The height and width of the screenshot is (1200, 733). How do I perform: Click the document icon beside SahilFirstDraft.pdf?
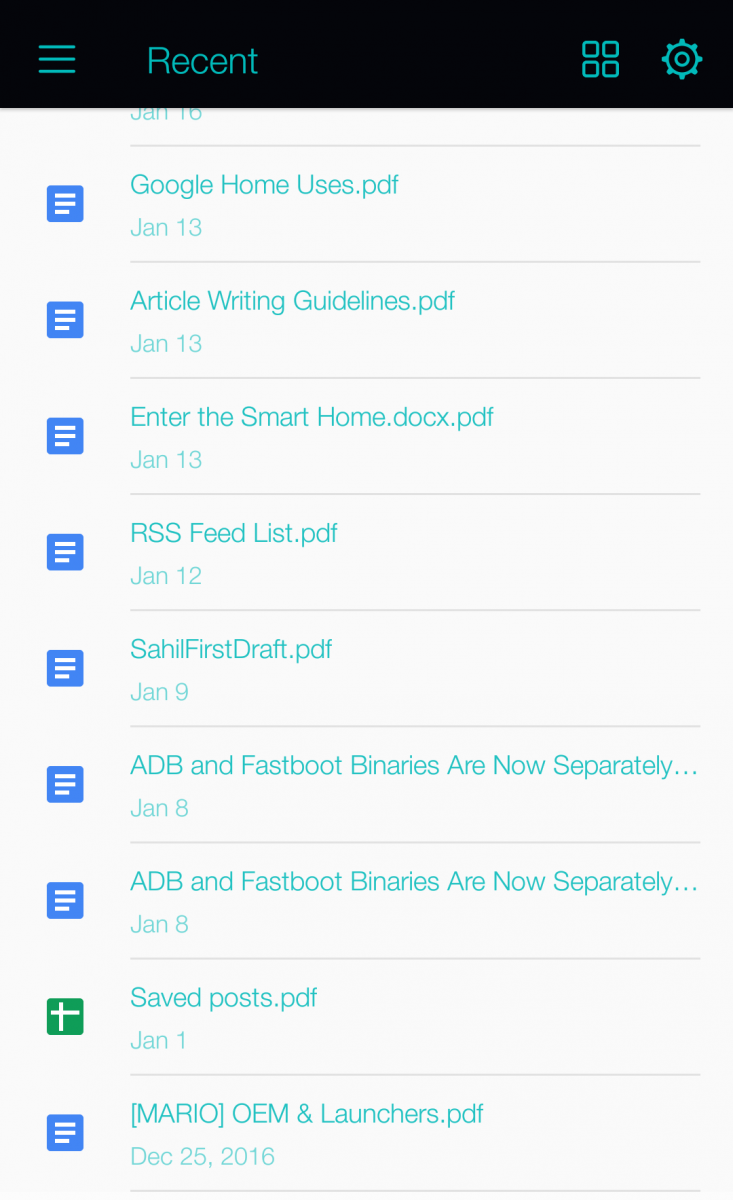tap(65, 668)
